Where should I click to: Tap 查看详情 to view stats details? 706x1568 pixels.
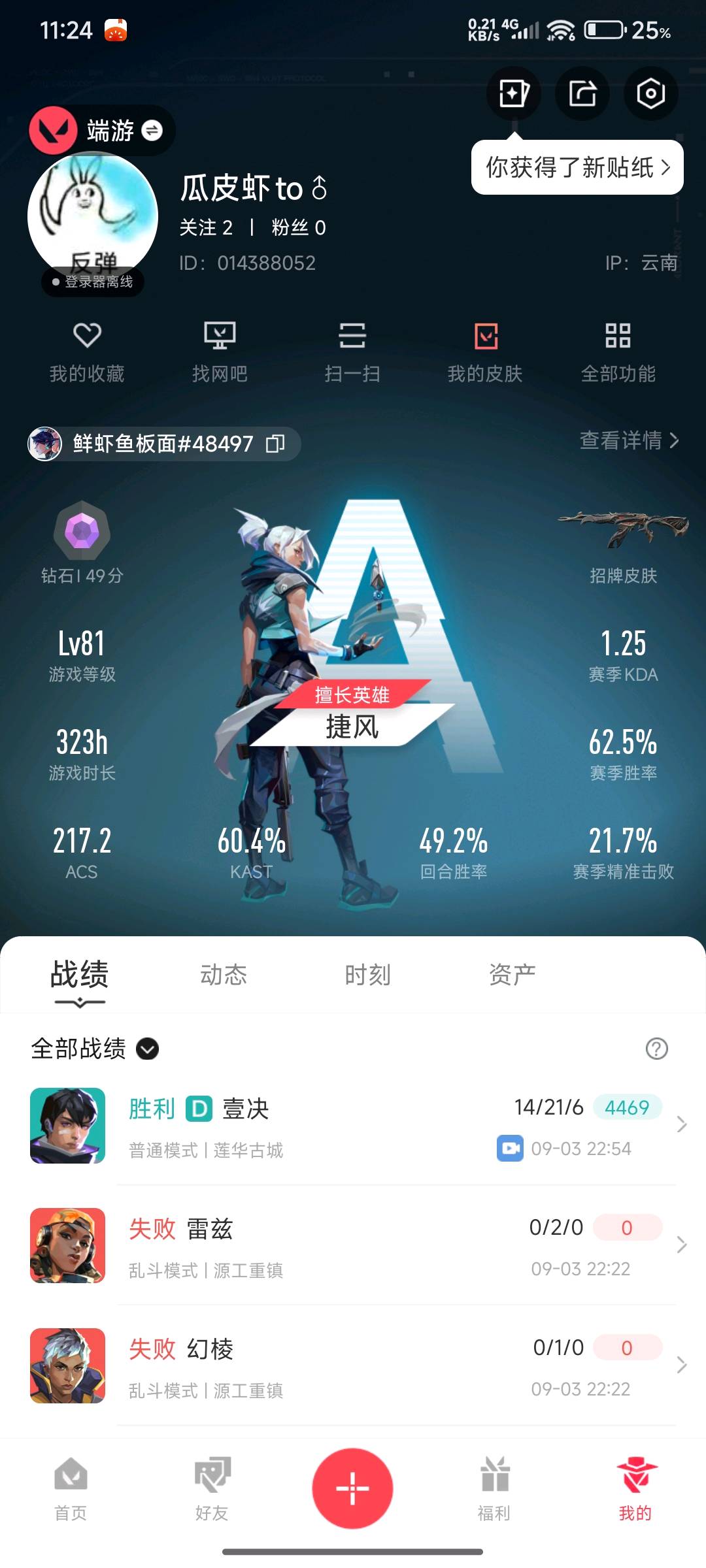(630, 440)
